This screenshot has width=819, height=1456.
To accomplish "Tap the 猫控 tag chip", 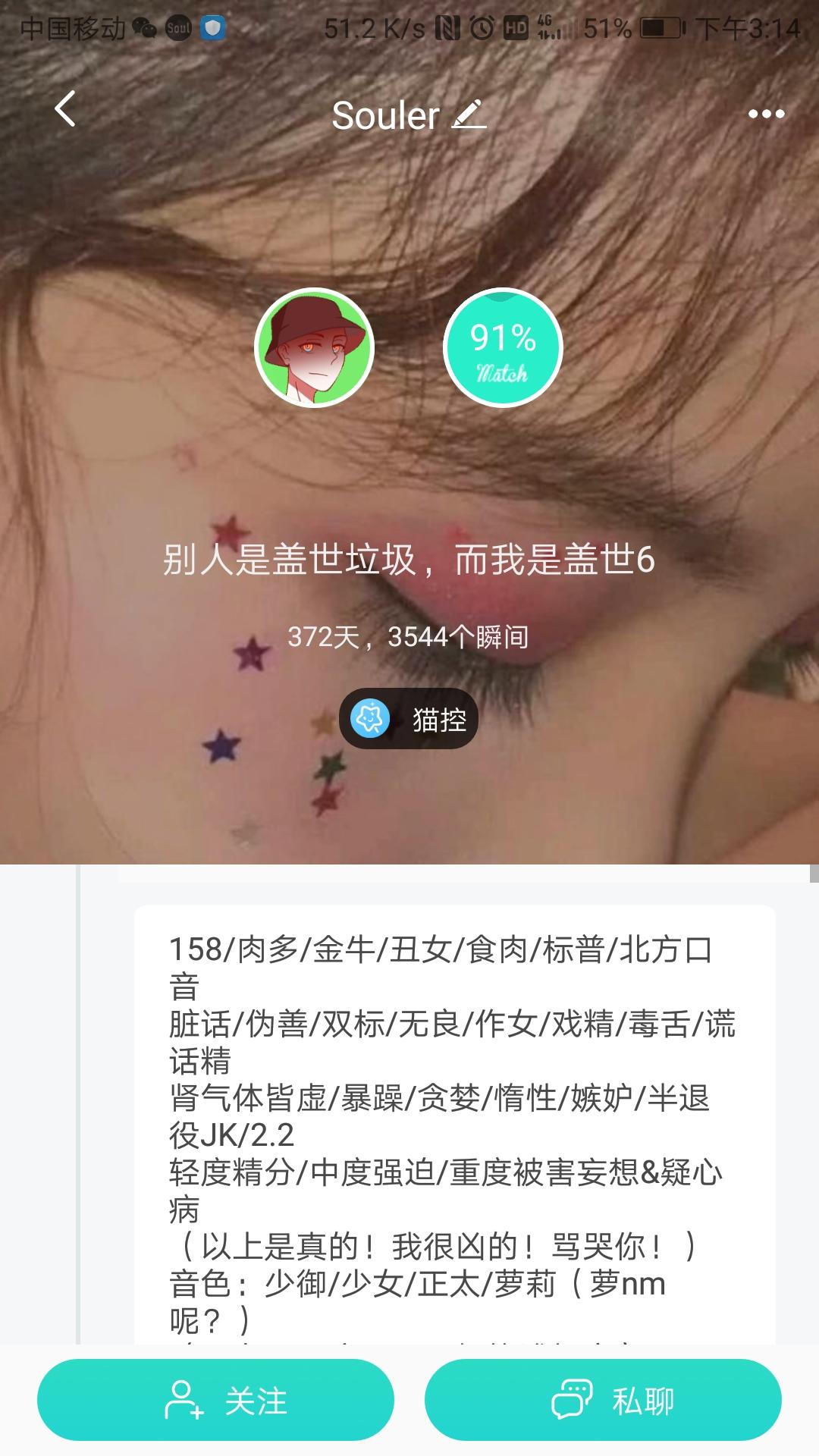I will pyautogui.click(x=409, y=719).
